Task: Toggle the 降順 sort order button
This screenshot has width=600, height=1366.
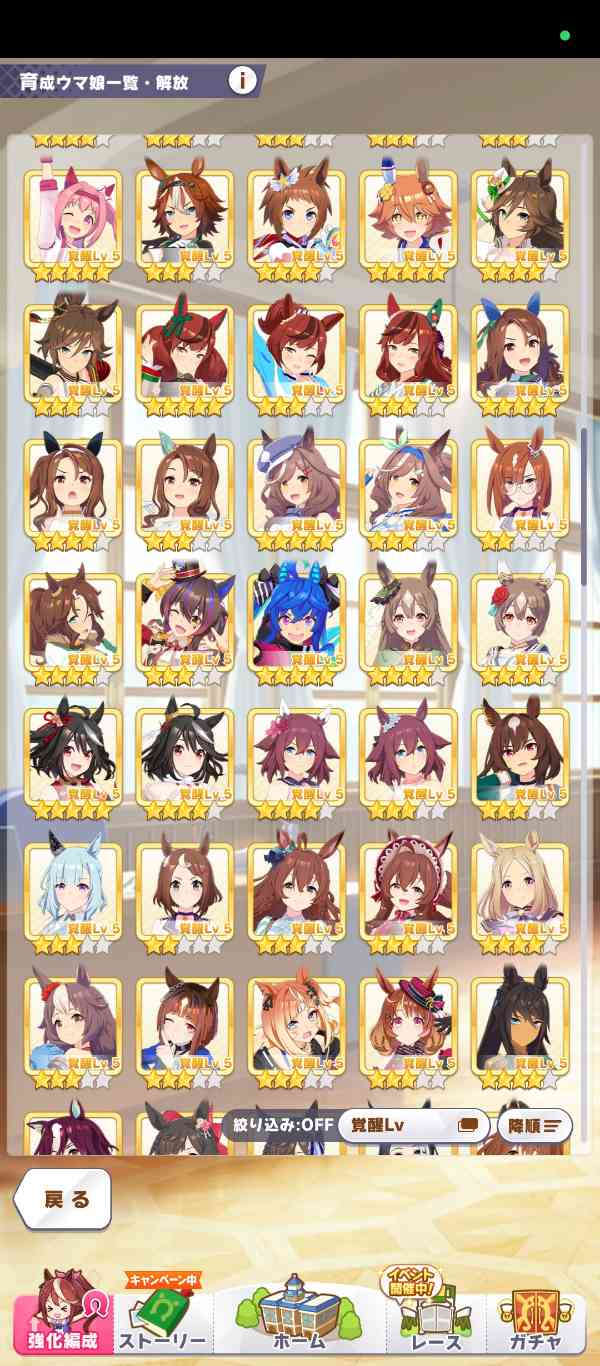Action: click(534, 1125)
